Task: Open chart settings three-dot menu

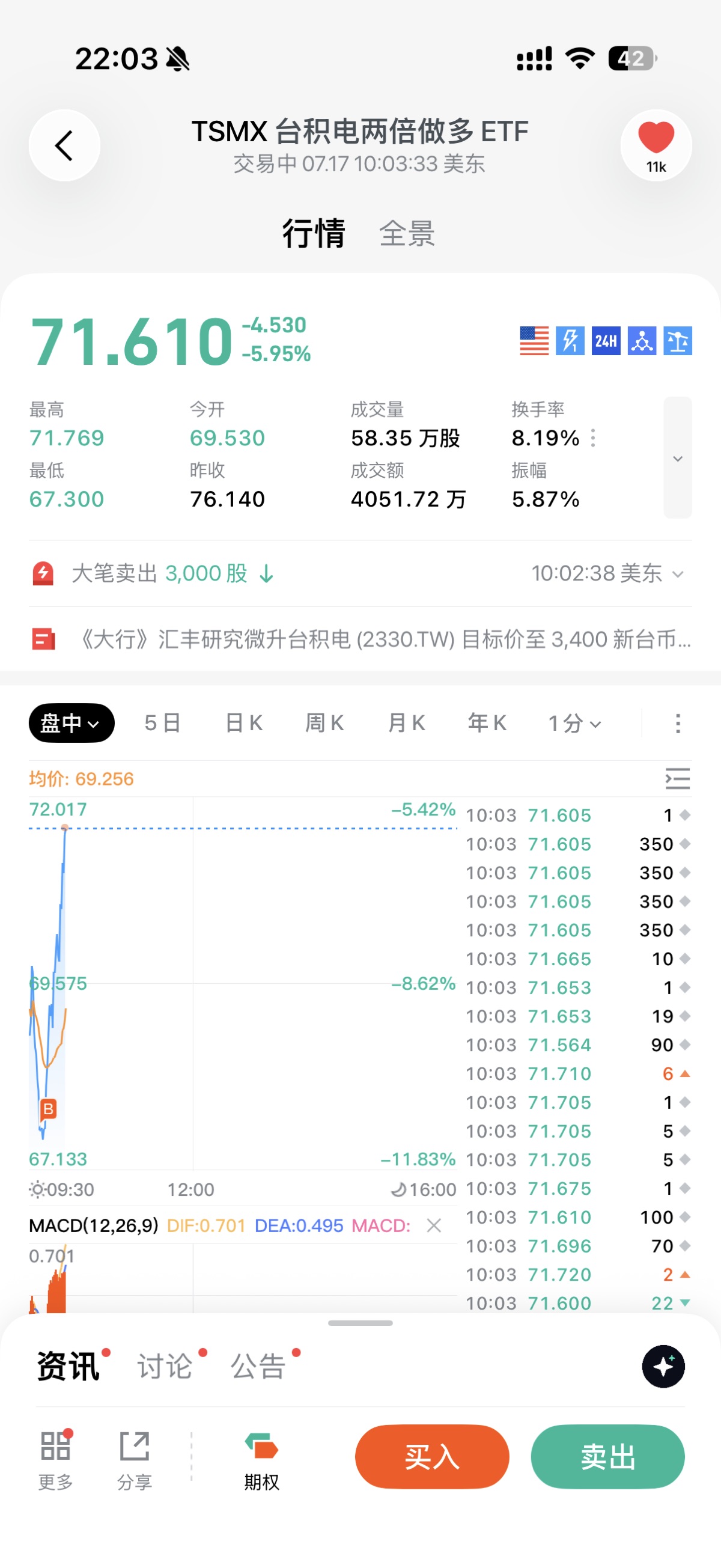Action: click(678, 723)
